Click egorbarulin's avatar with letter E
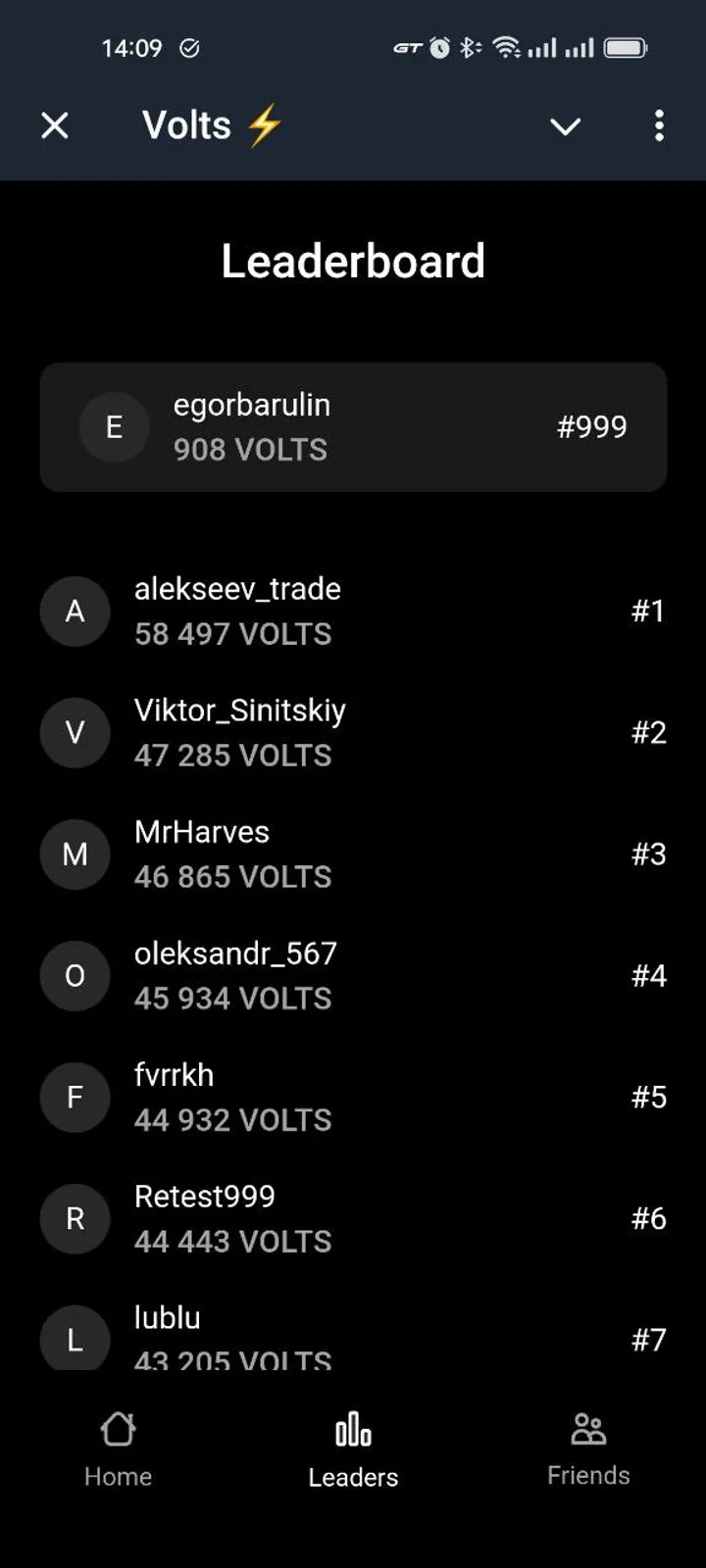Viewport: 706px width, 1568px height. point(114,426)
